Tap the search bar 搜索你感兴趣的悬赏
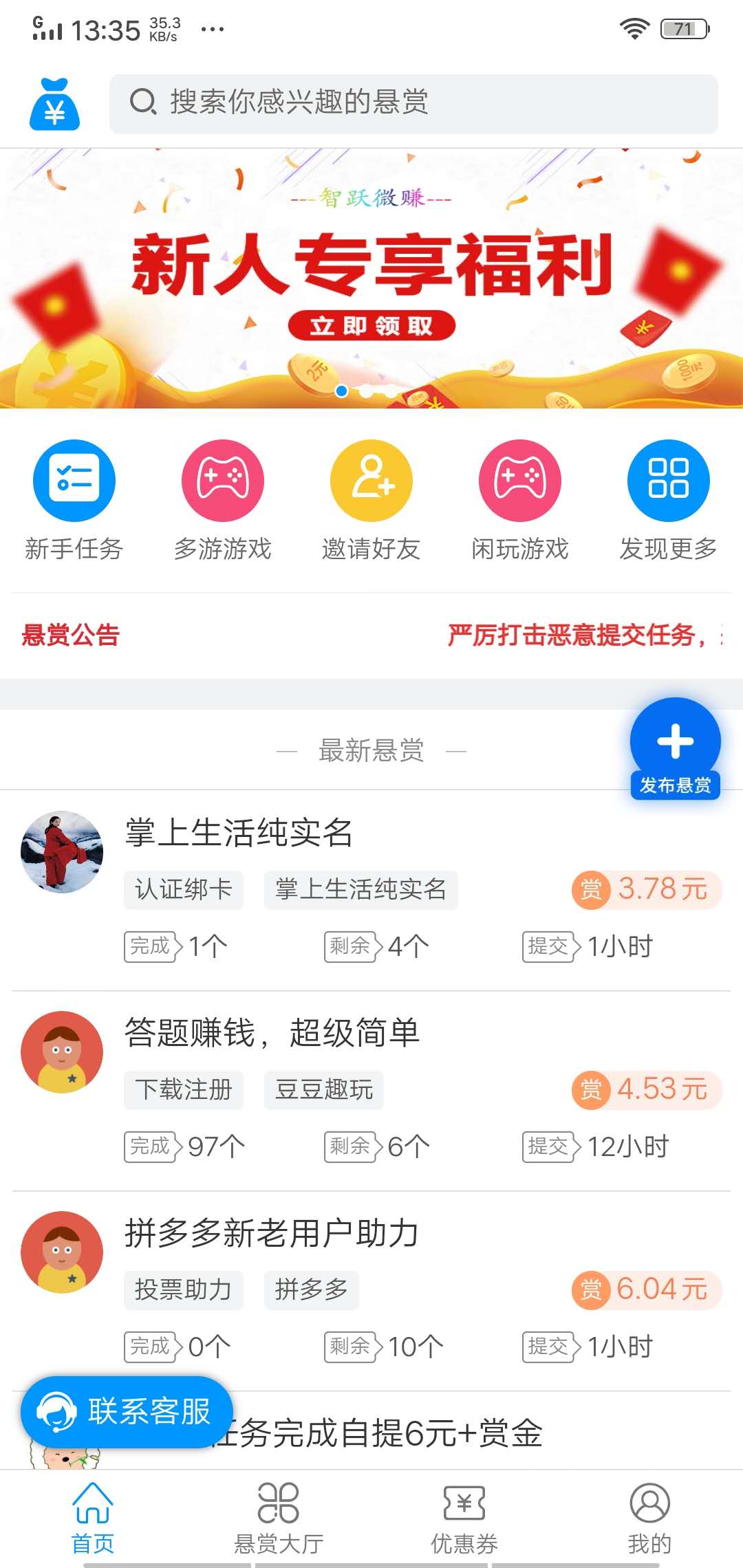This screenshot has width=743, height=1568. tap(413, 103)
